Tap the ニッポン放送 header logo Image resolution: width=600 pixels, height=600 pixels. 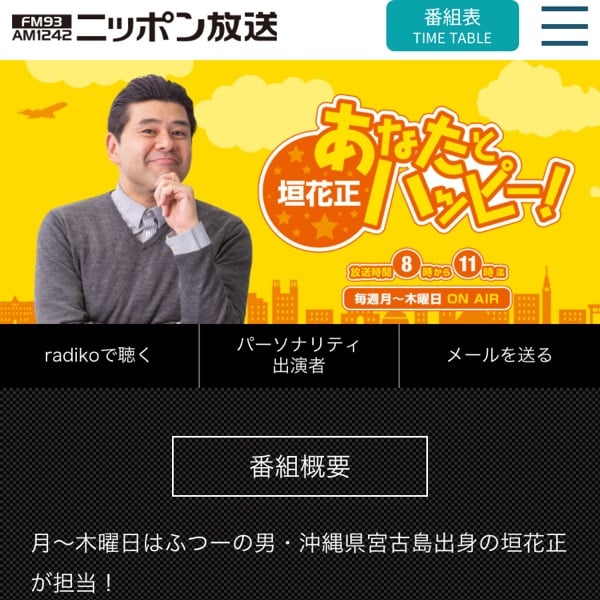(x=144, y=27)
